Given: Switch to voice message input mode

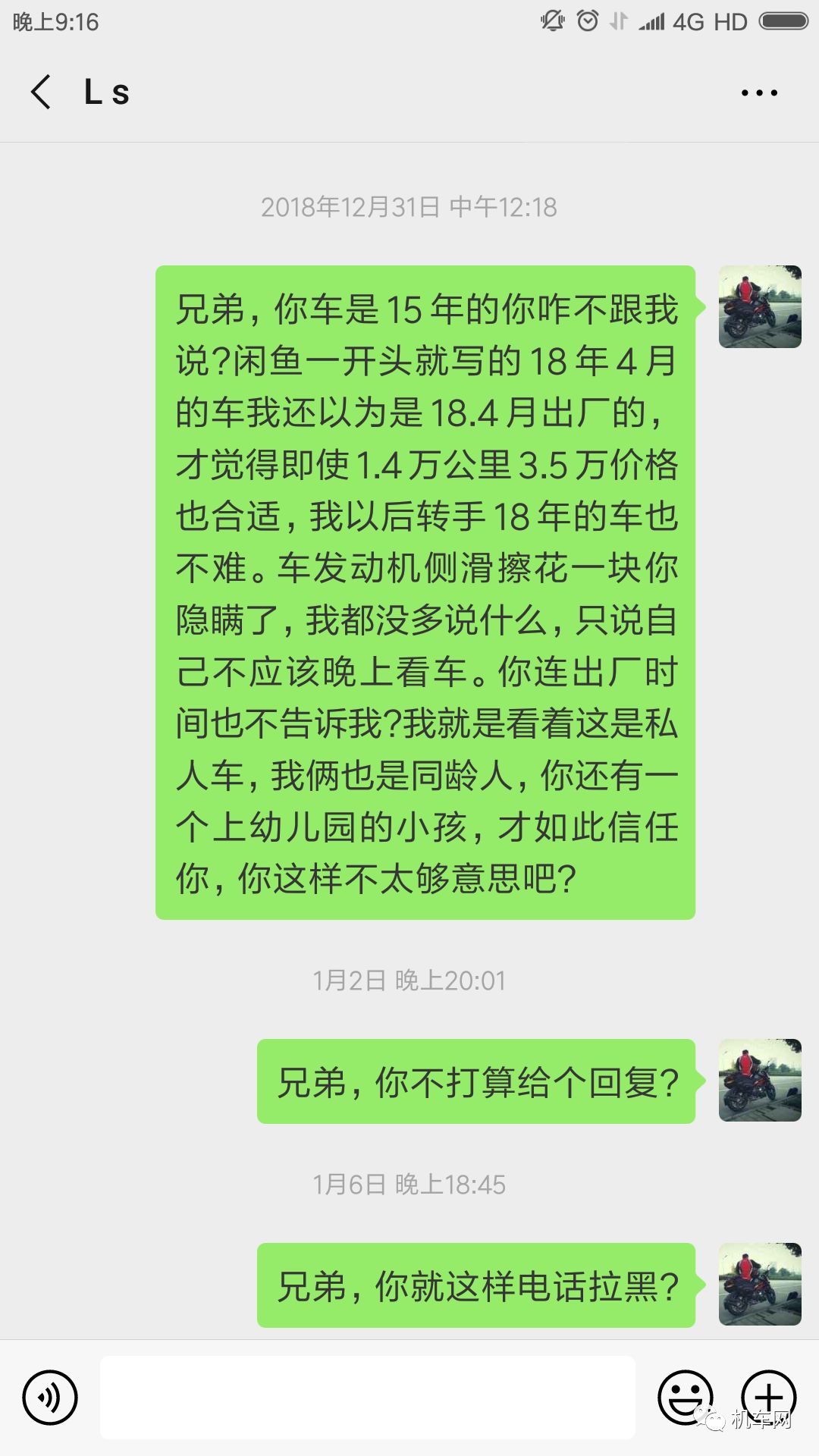Looking at the screenshot, I should [49, 1398].
